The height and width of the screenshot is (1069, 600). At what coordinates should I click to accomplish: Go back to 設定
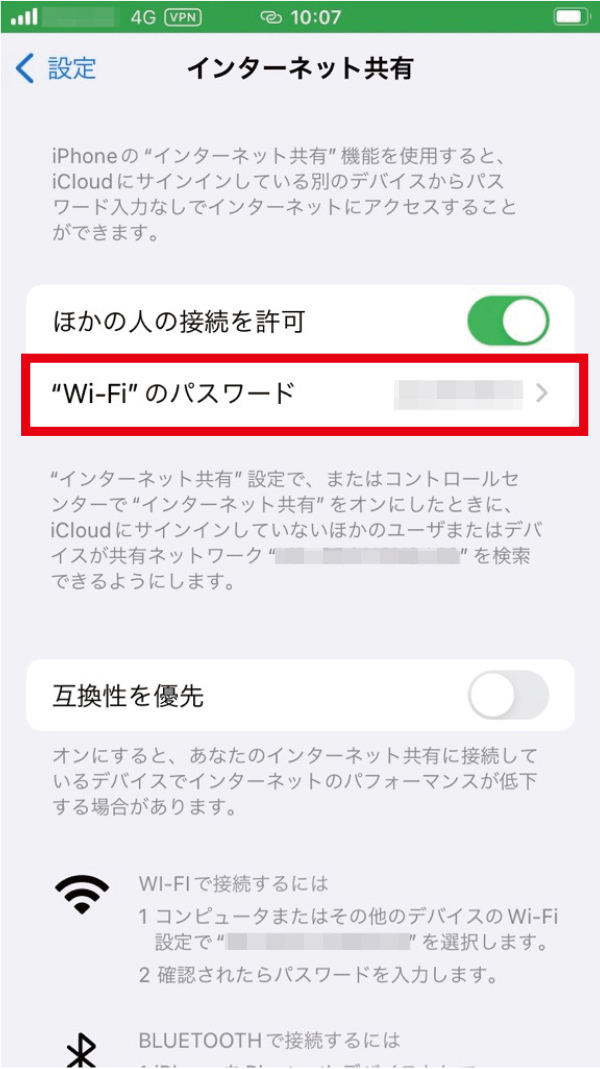point(57,69)
